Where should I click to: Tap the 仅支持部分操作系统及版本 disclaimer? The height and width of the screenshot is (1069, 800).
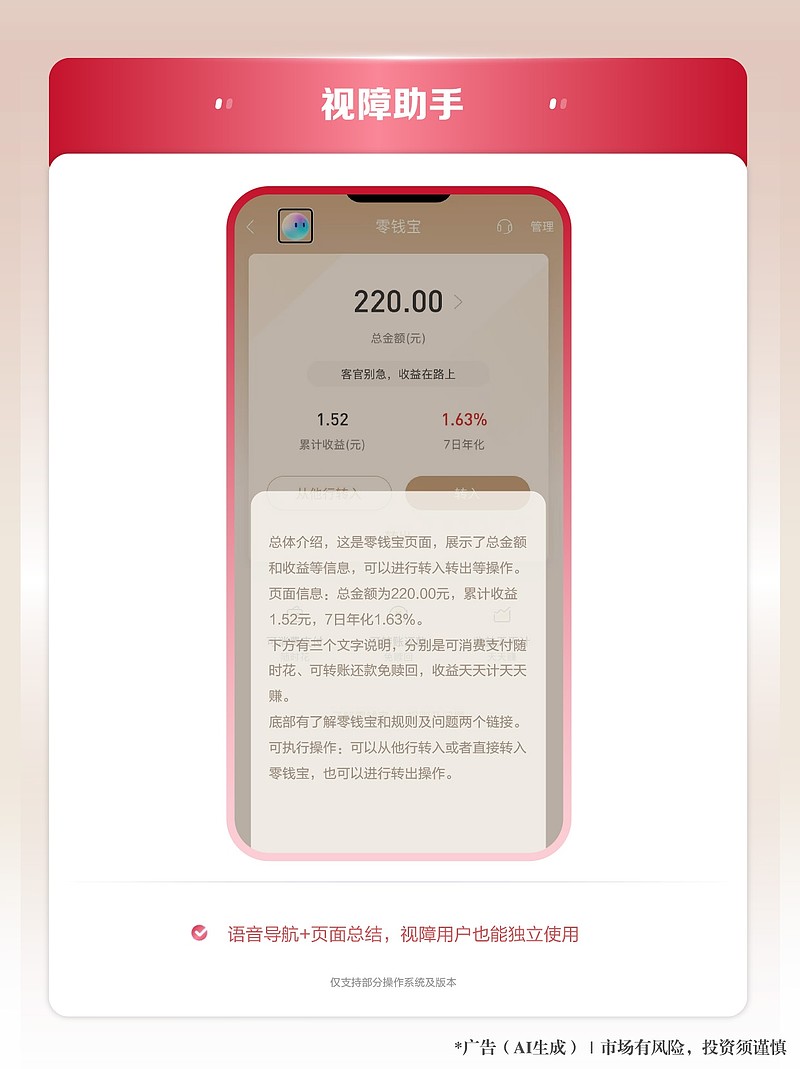pos(397,982)
